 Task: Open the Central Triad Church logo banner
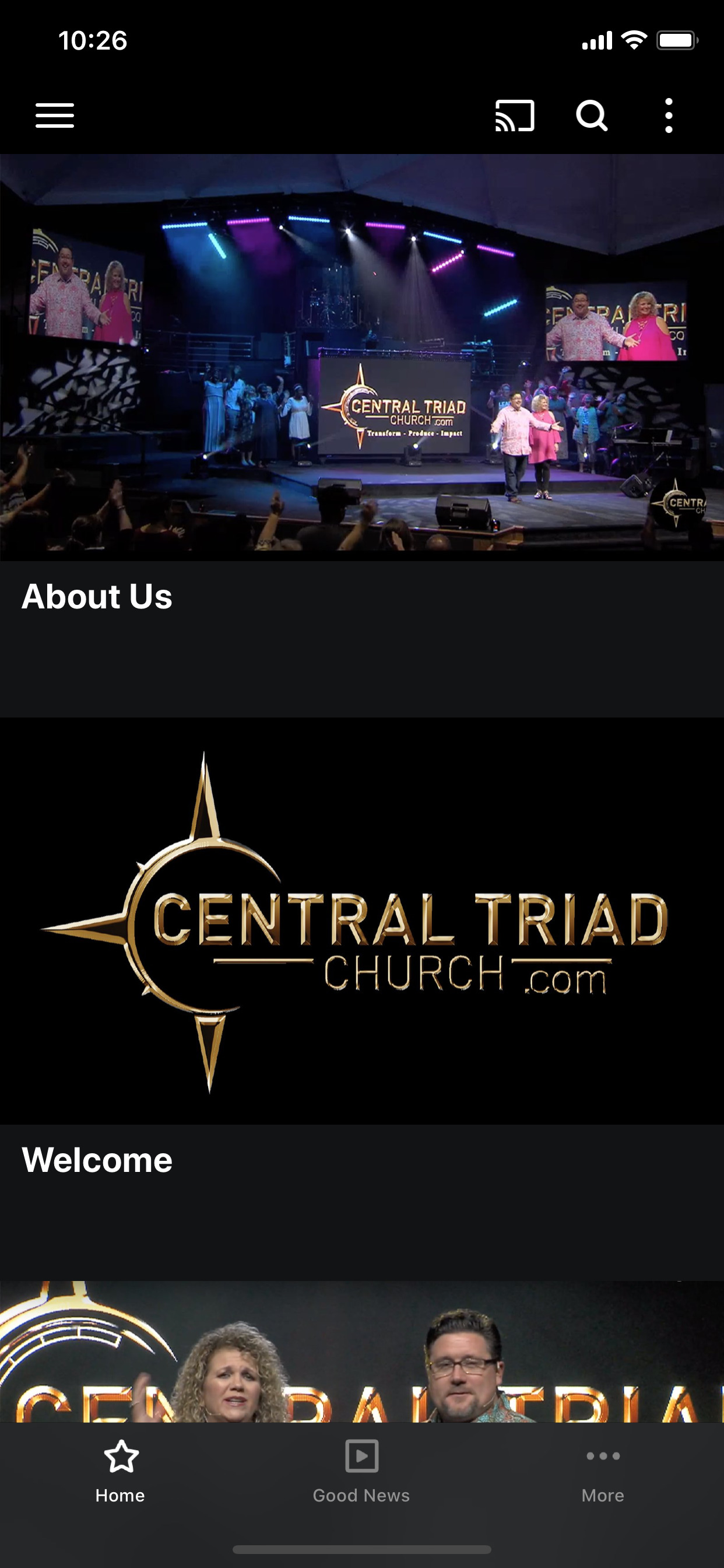coord(361,925)
